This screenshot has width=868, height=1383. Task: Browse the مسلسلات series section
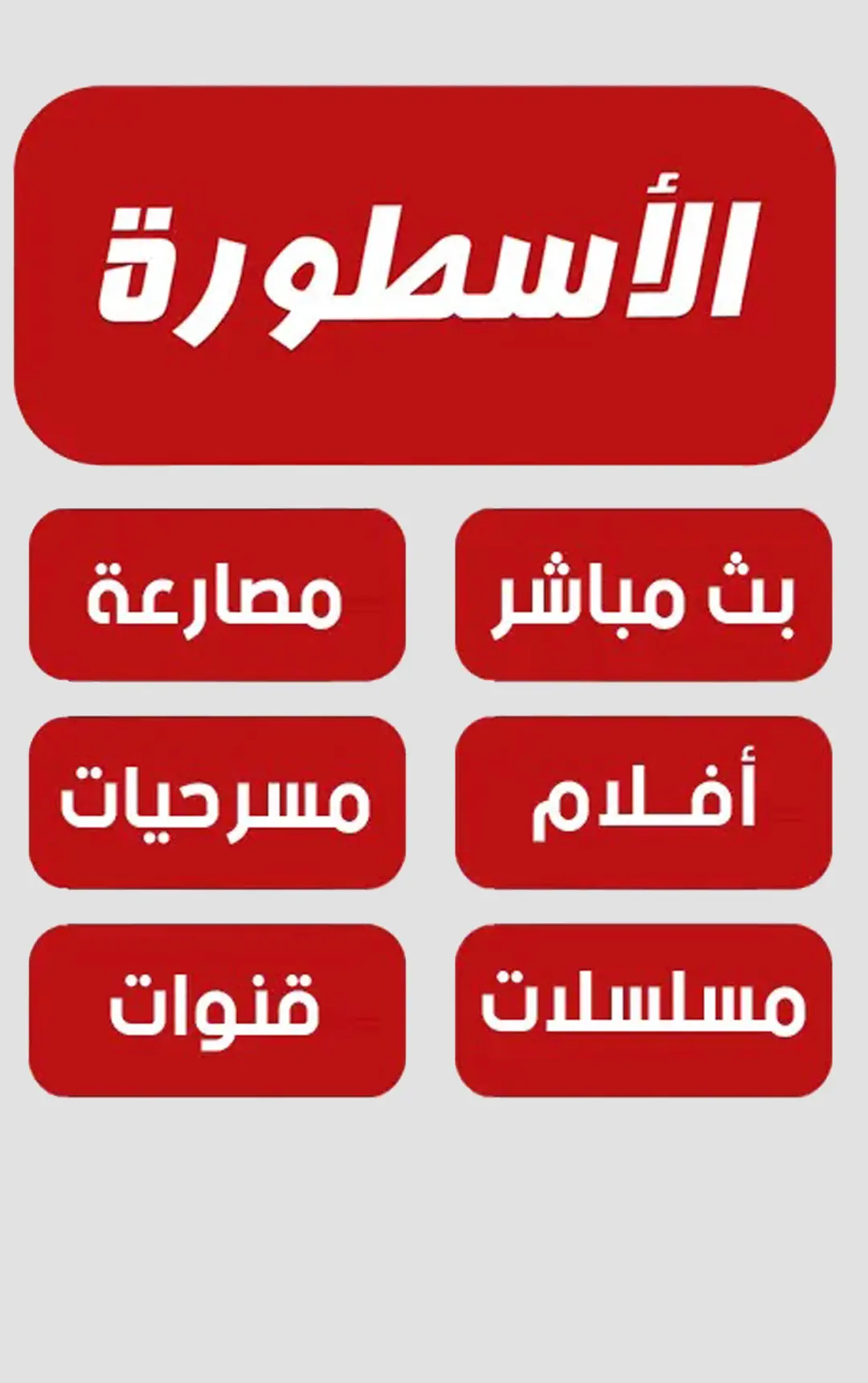643,1010
